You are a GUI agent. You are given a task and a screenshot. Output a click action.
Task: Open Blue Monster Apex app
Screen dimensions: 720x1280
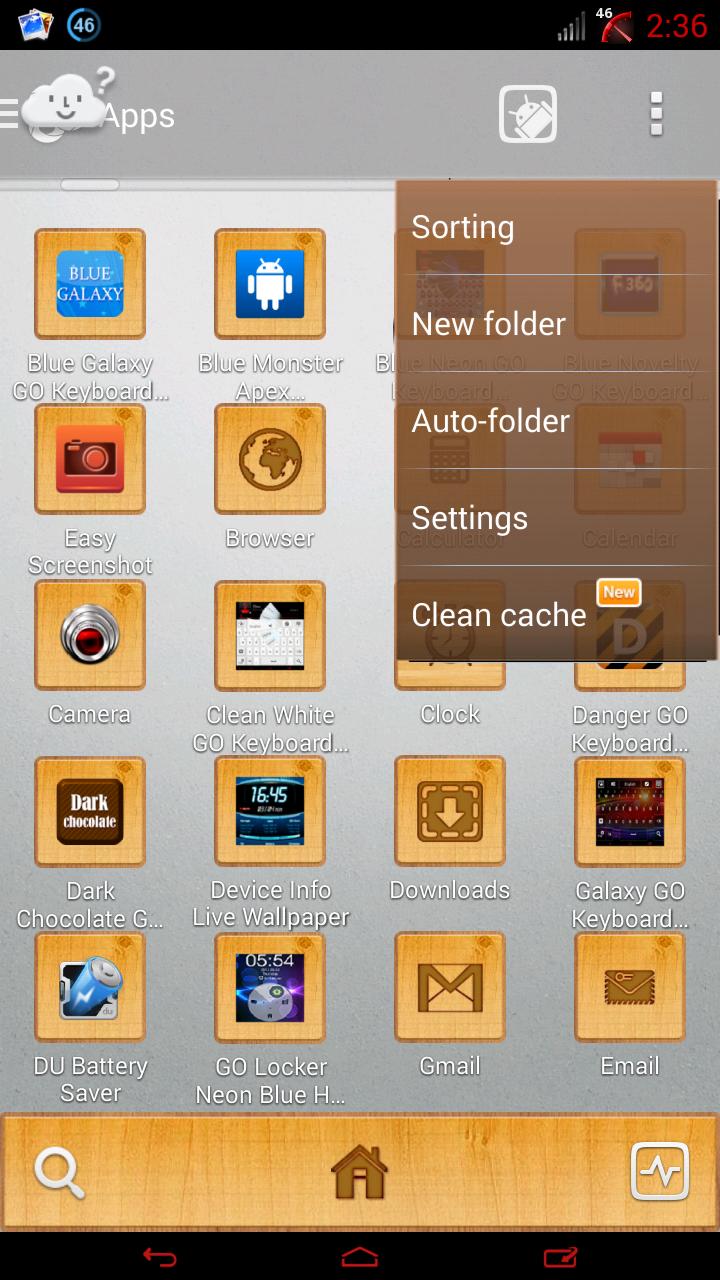tap(270, 285)
